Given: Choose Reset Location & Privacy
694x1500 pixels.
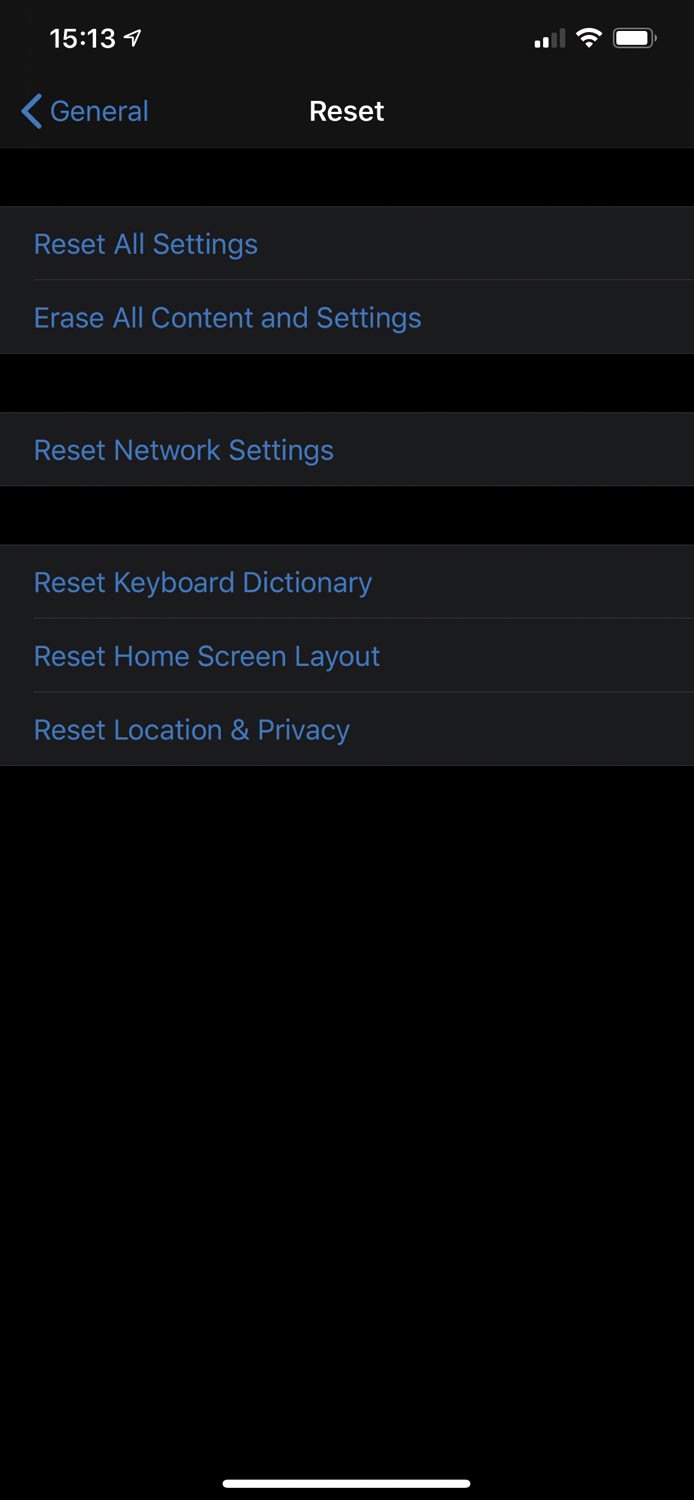Looking at the screenshot, I should tap(347, 730).
